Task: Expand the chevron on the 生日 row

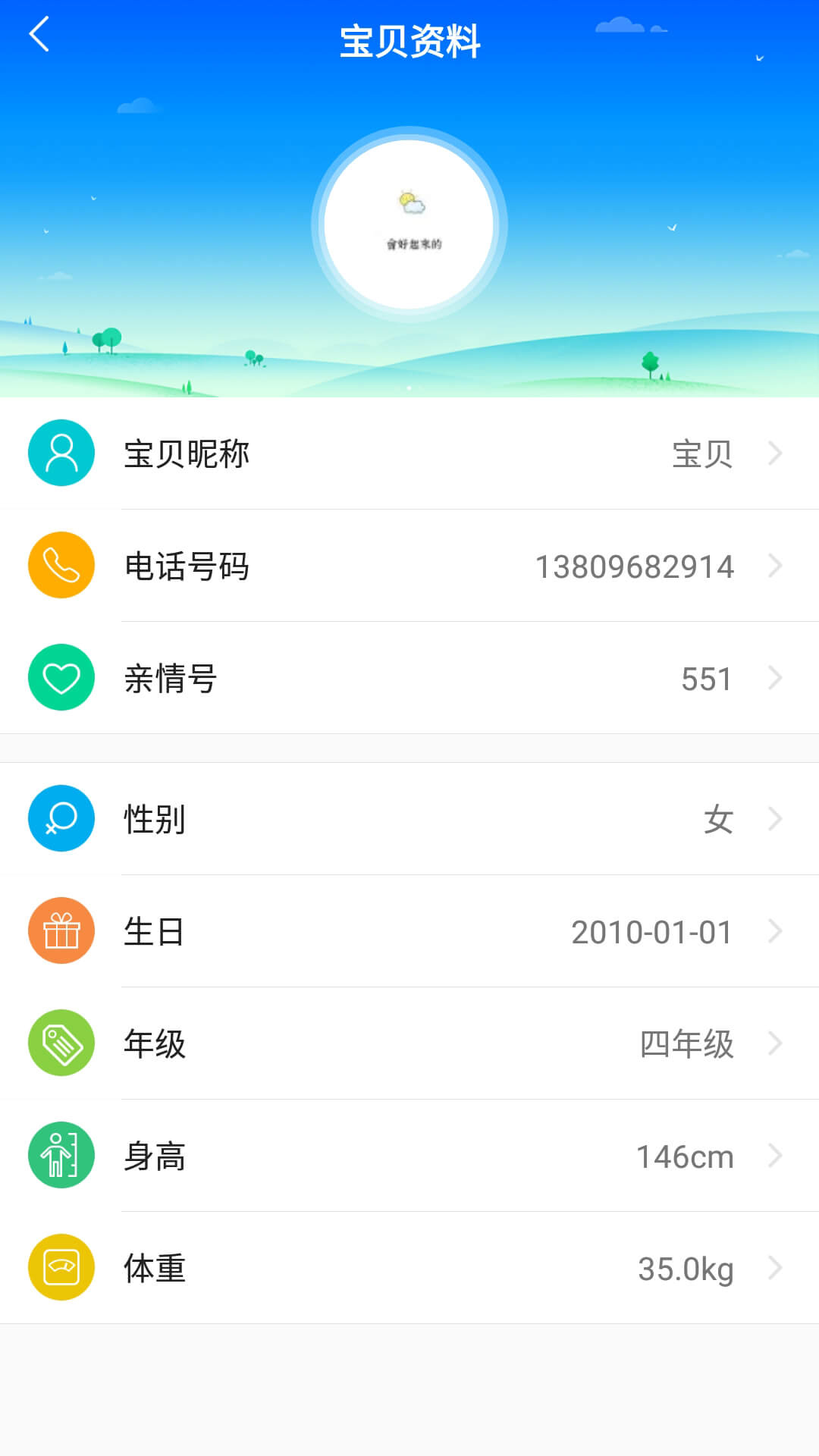Action: pos(775,931)
